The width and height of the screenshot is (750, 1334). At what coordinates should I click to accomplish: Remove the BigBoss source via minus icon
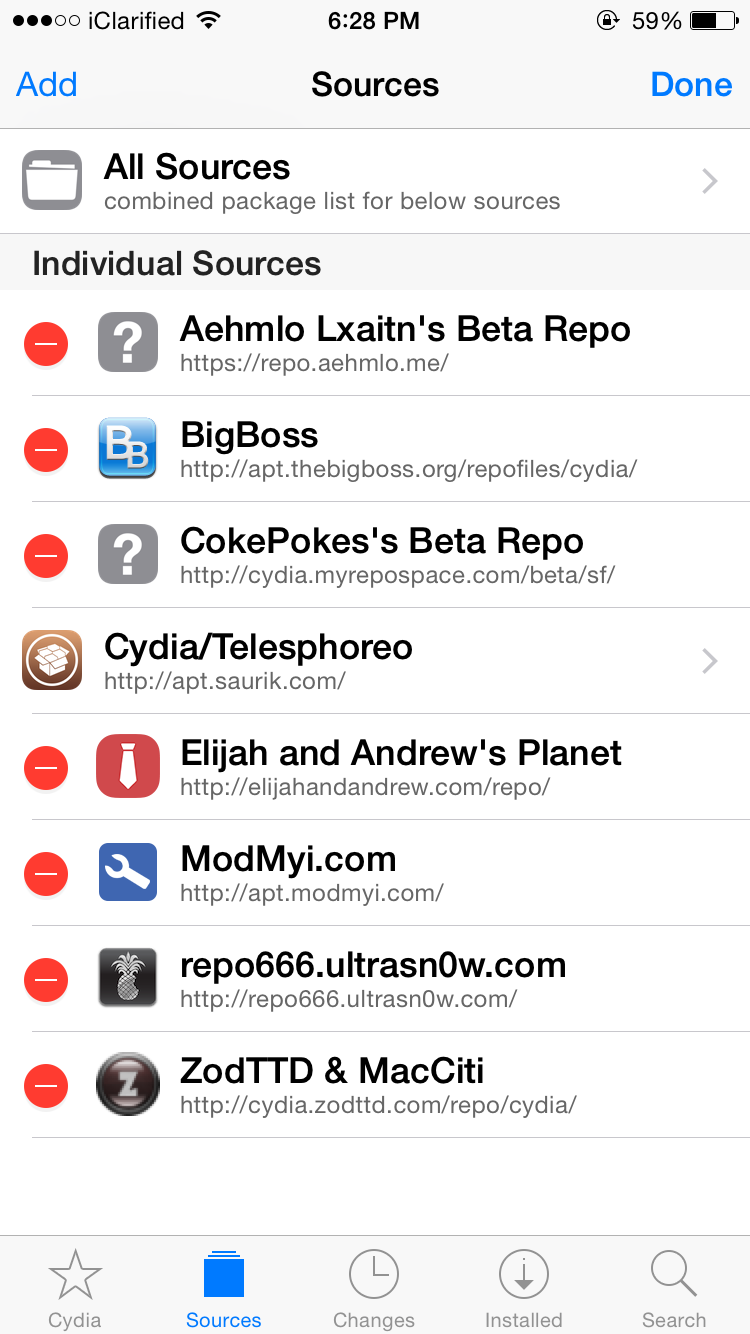(46, 450)
